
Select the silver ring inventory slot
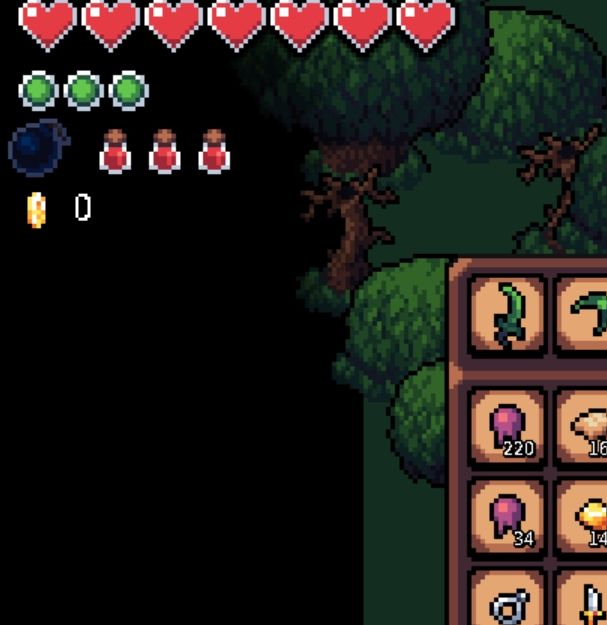pyautogui.click(x=508, y=600)
